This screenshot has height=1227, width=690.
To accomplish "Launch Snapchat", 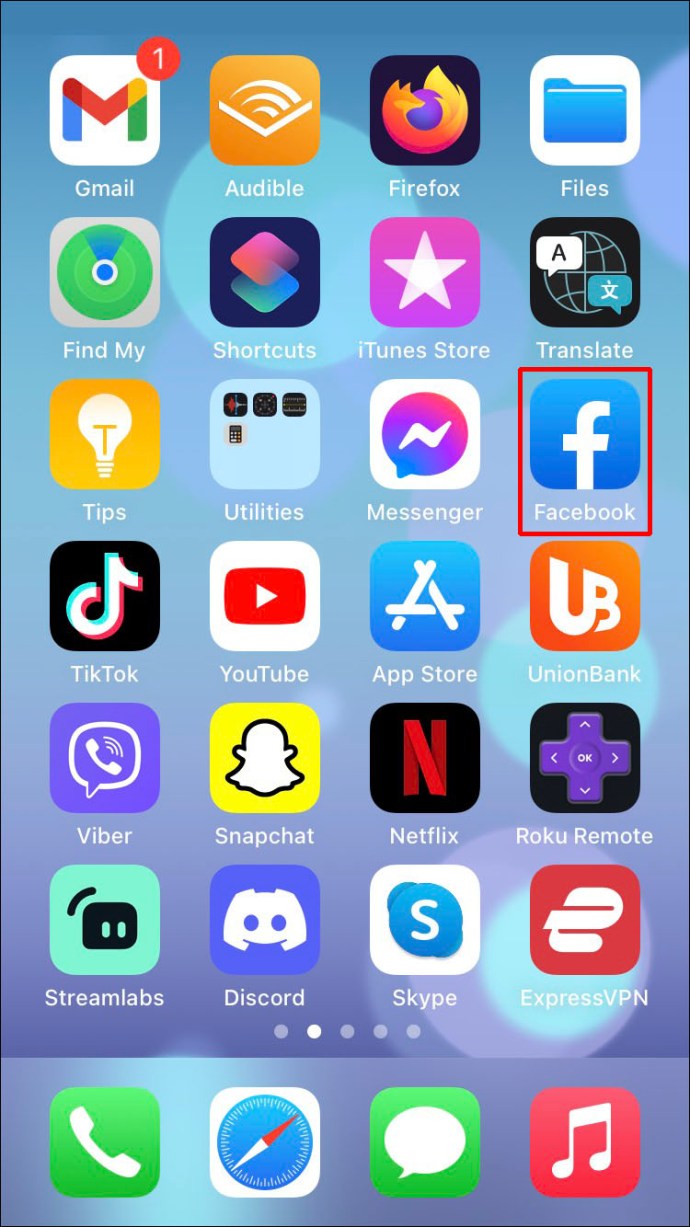I will coord(265,758).
